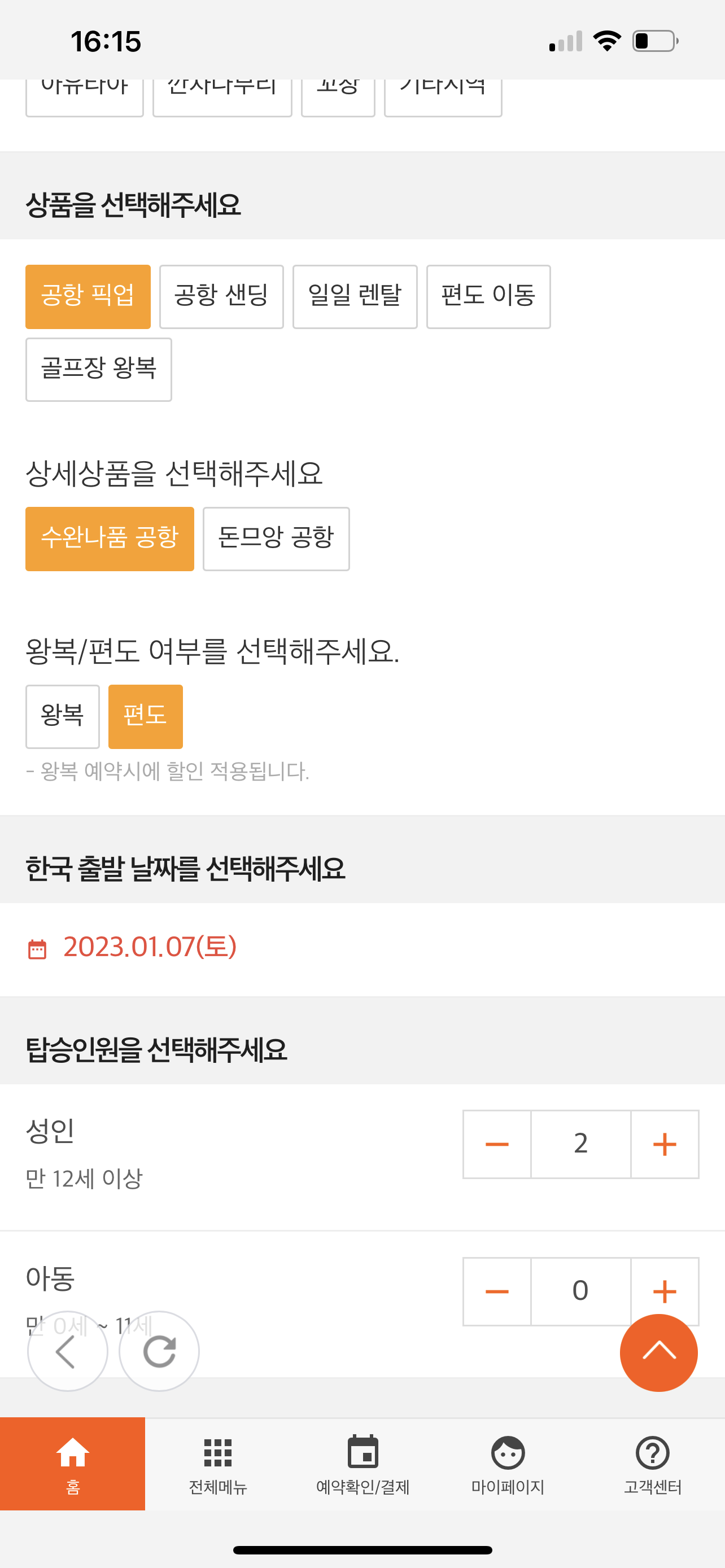Image resolution: width=725 pixels, height=1568 pixels.
Task: Go back with the floating back arrow
Action: click(68, 1351)
